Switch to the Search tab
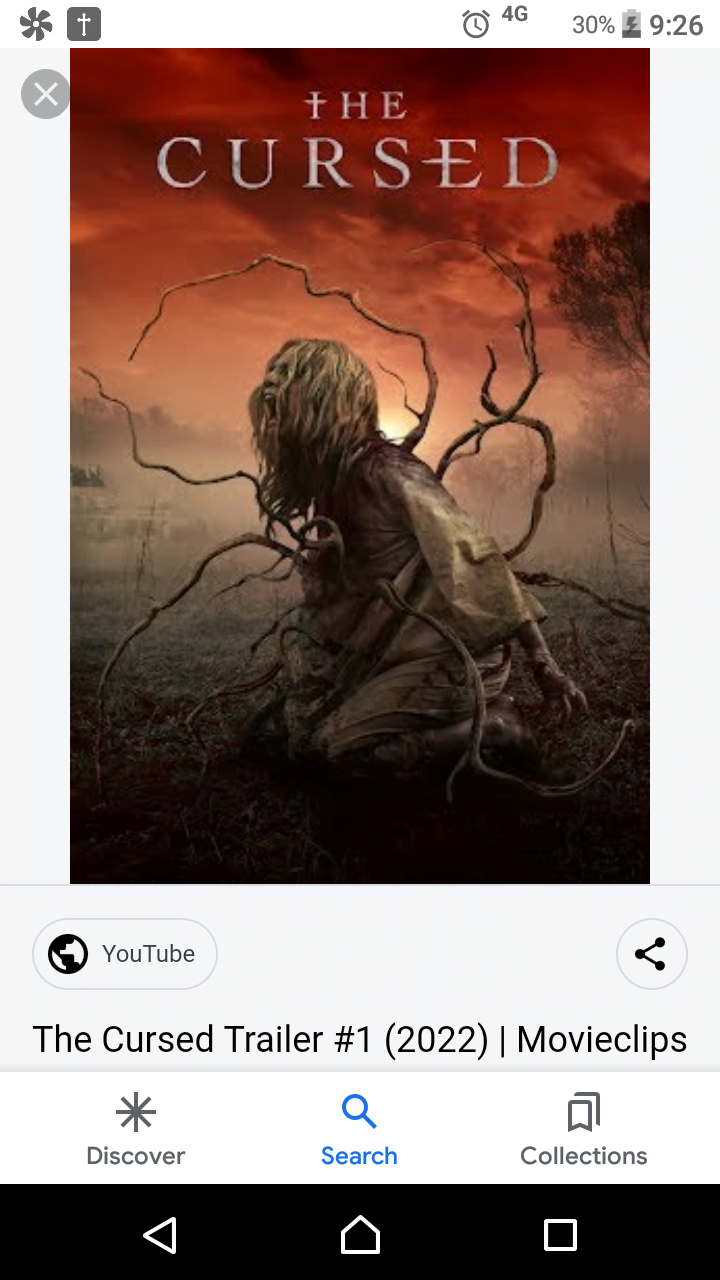The image size is (720, 1280). 359,1129
